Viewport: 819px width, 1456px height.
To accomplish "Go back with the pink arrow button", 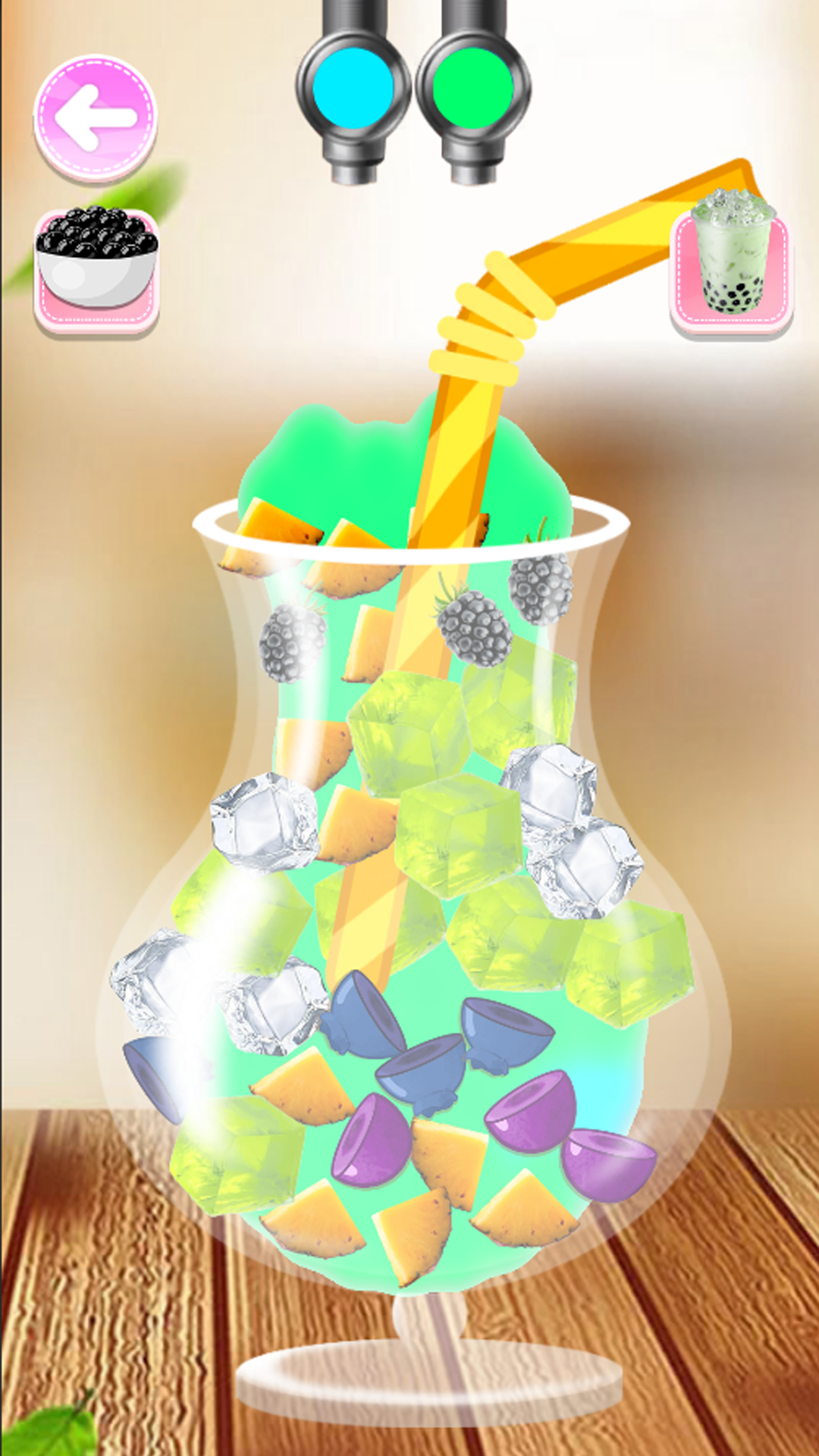I will pos(96,118).
